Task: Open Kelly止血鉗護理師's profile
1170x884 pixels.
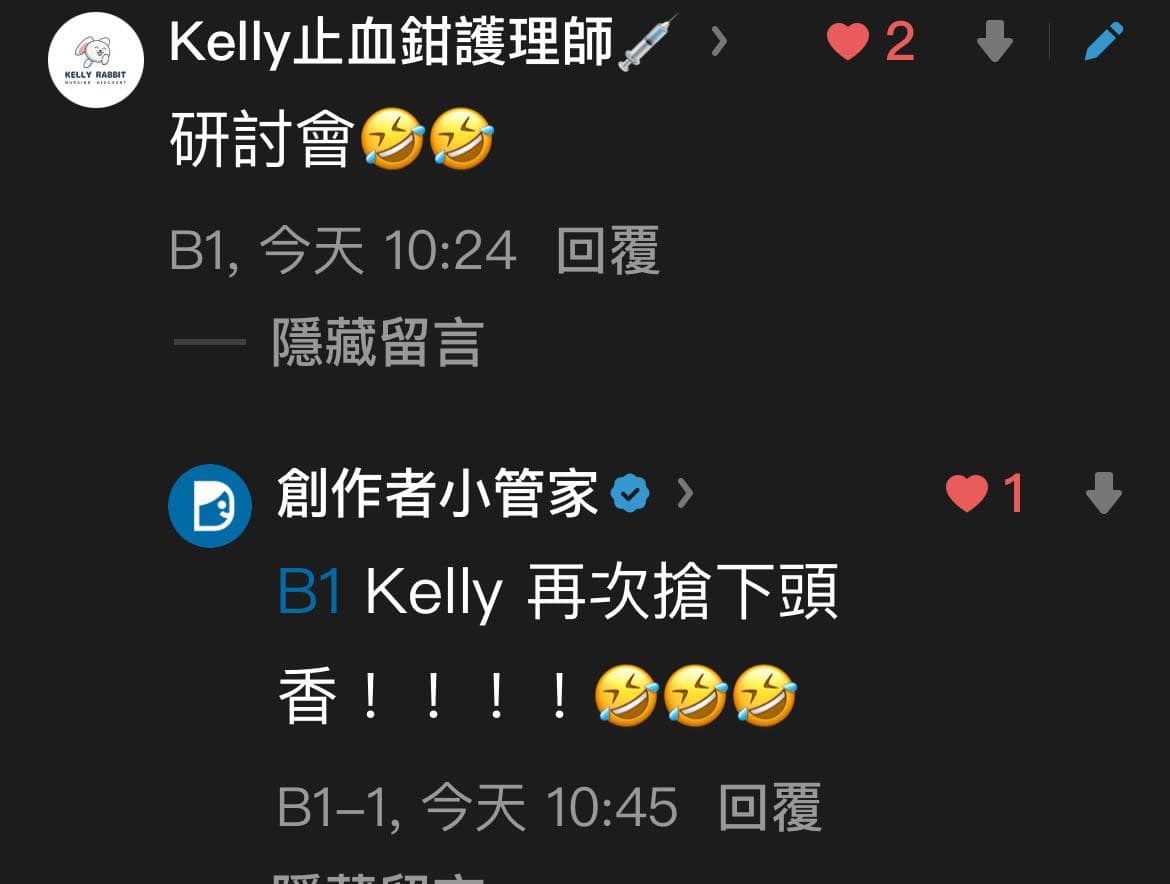Action: pos(448,42)
